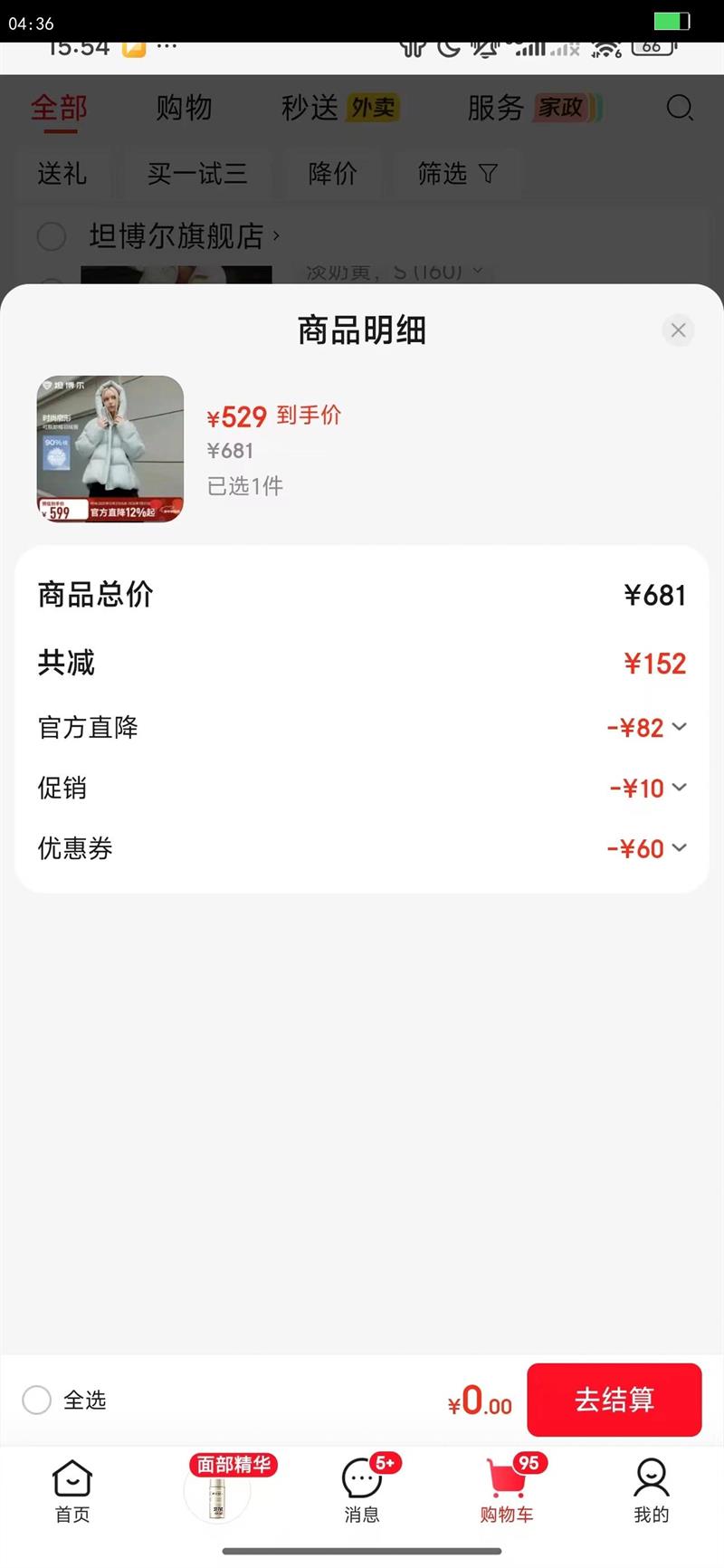Close the 商品明细 sheet
Screen dimensions: 724x1568
(678, 330)
